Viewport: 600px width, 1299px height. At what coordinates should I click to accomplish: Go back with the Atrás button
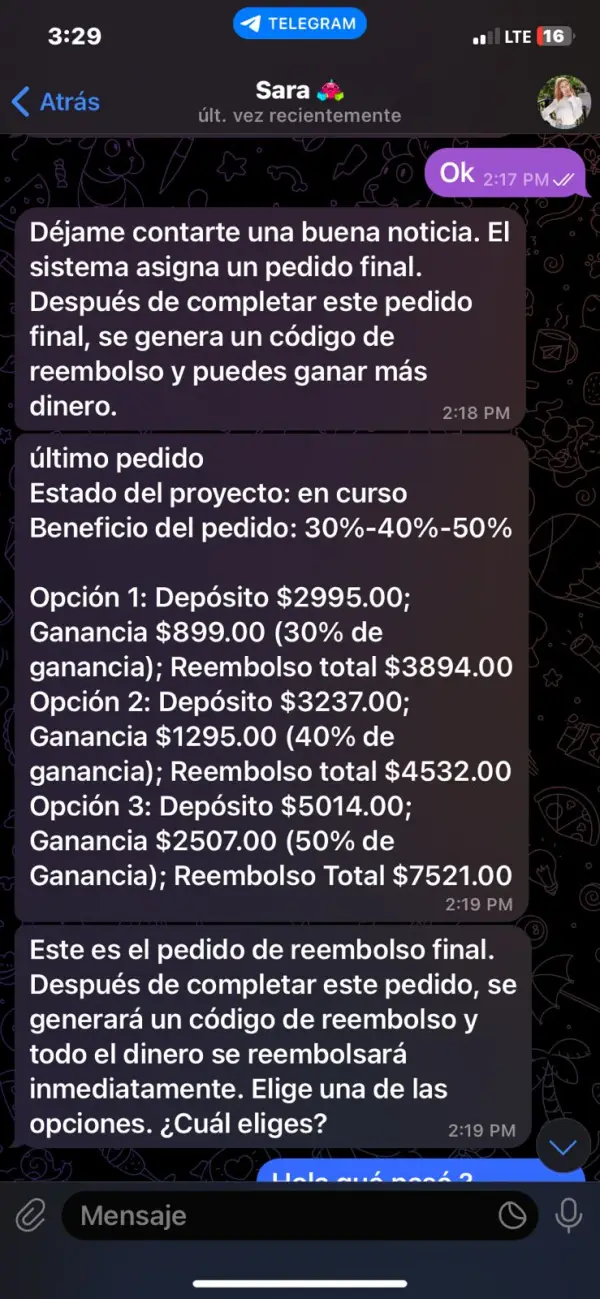(x=55, y=101)
